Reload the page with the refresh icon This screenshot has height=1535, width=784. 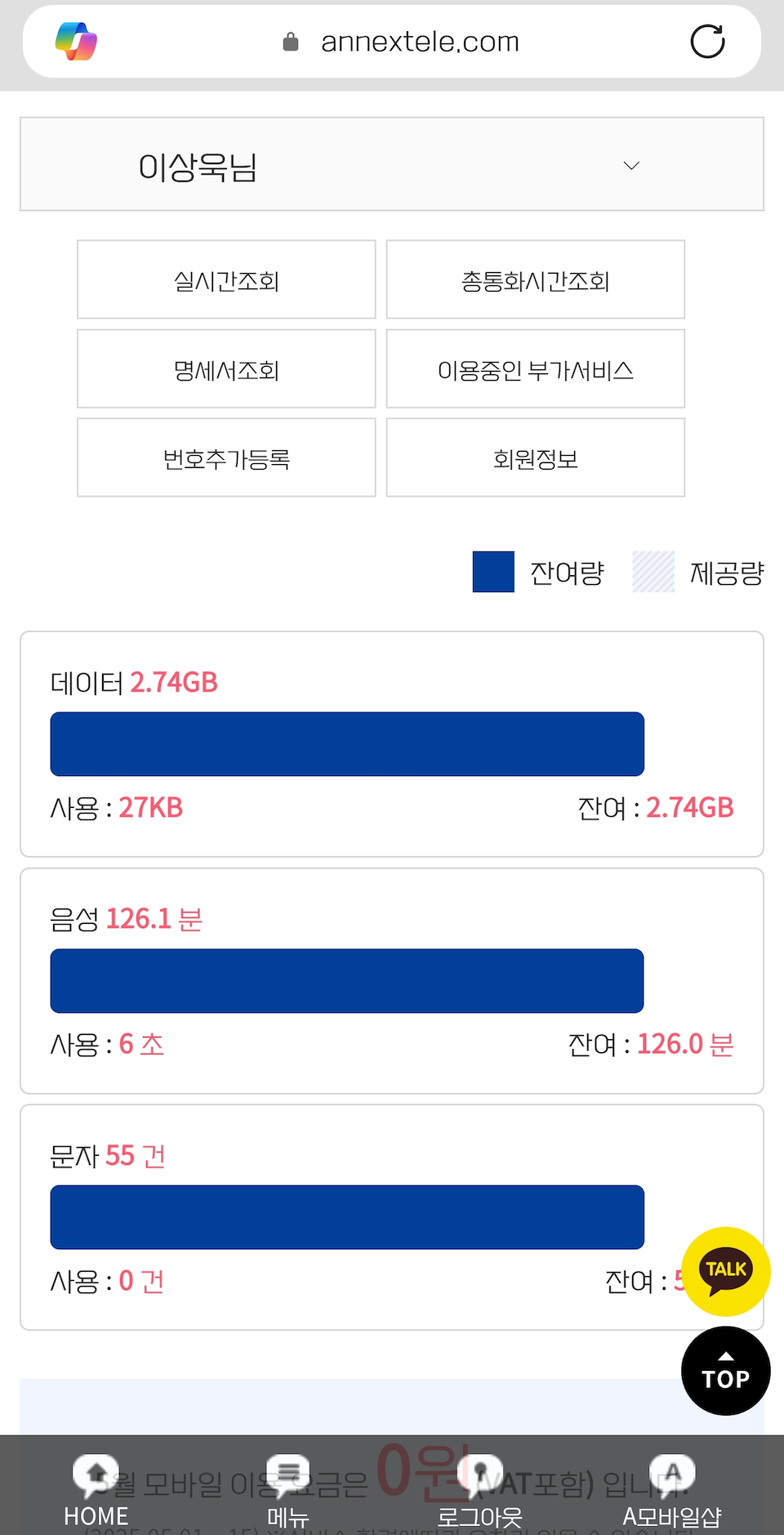click(x=707, y=42)
